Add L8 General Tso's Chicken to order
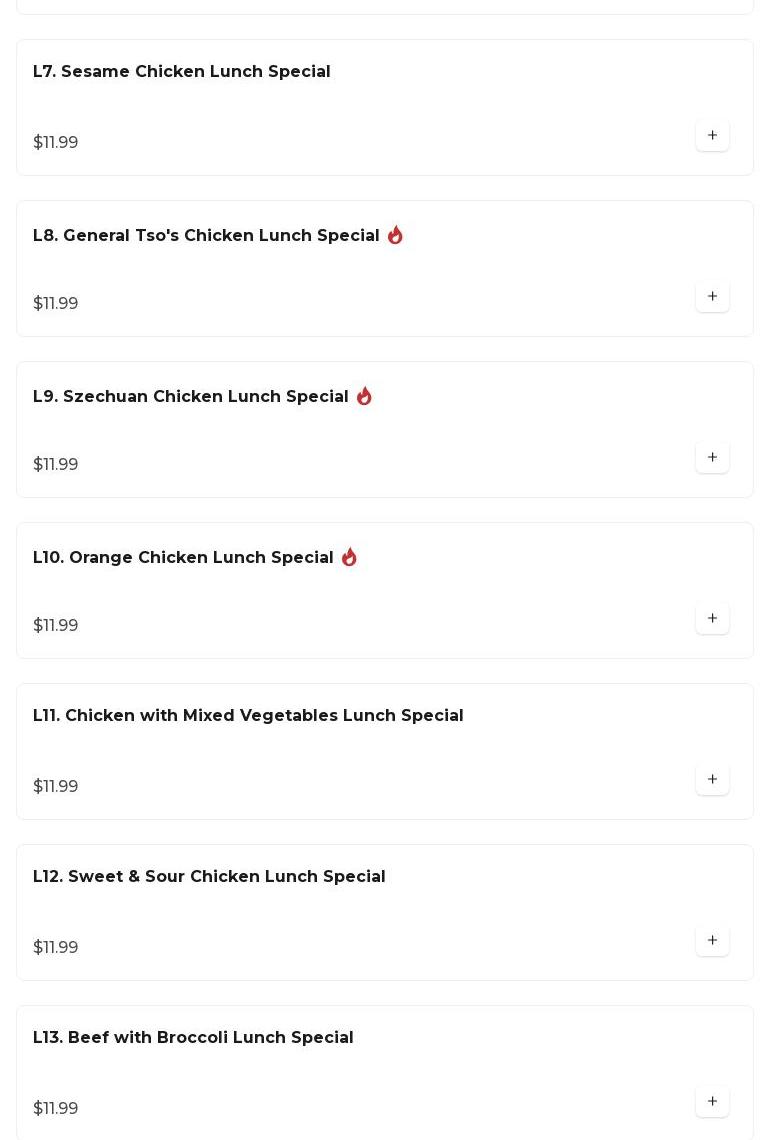Image resolution: width=770 pixels, height=1140 pixels. 712,297
